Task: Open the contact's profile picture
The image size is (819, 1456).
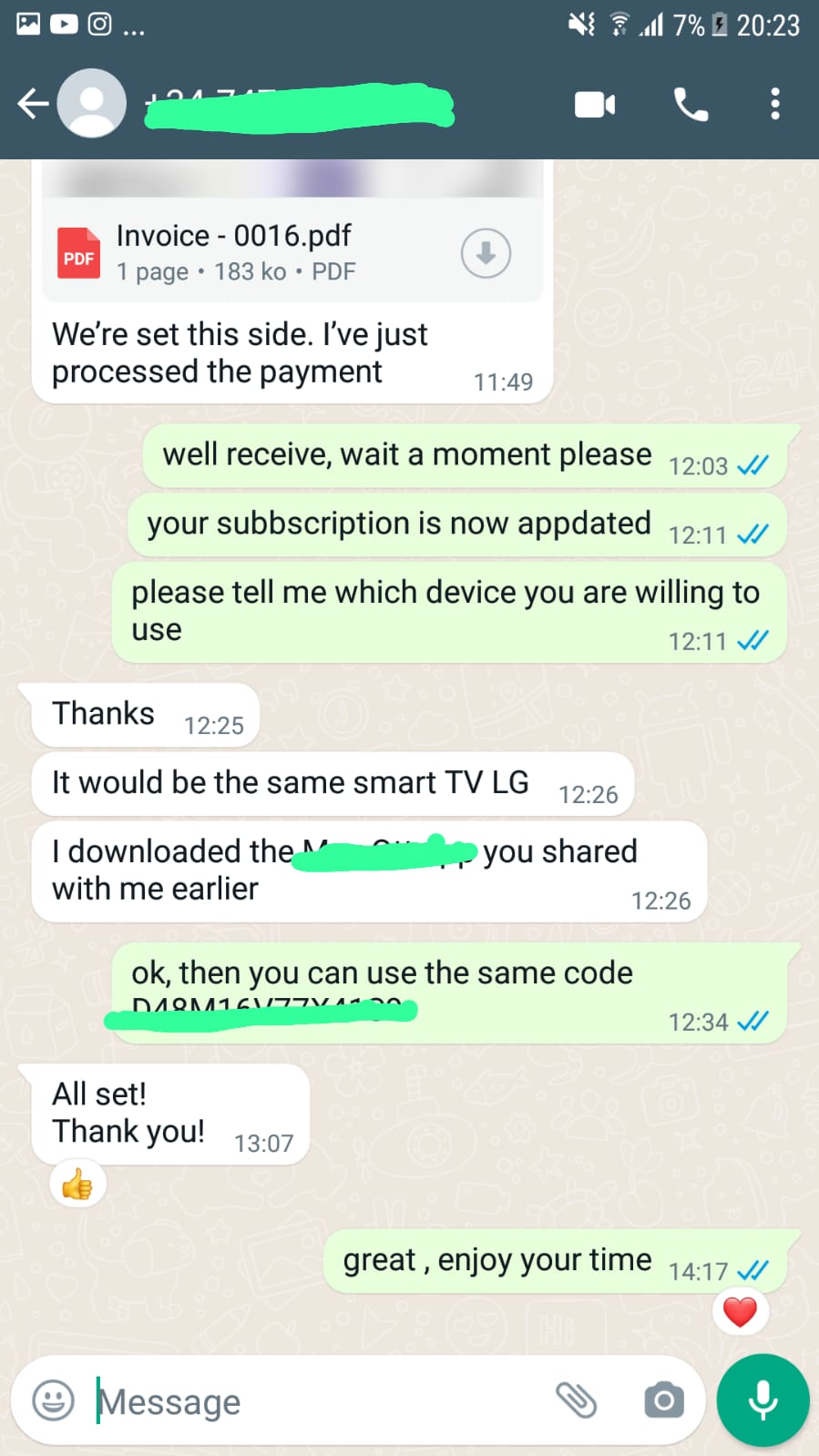Action: [x=92, y=104]
